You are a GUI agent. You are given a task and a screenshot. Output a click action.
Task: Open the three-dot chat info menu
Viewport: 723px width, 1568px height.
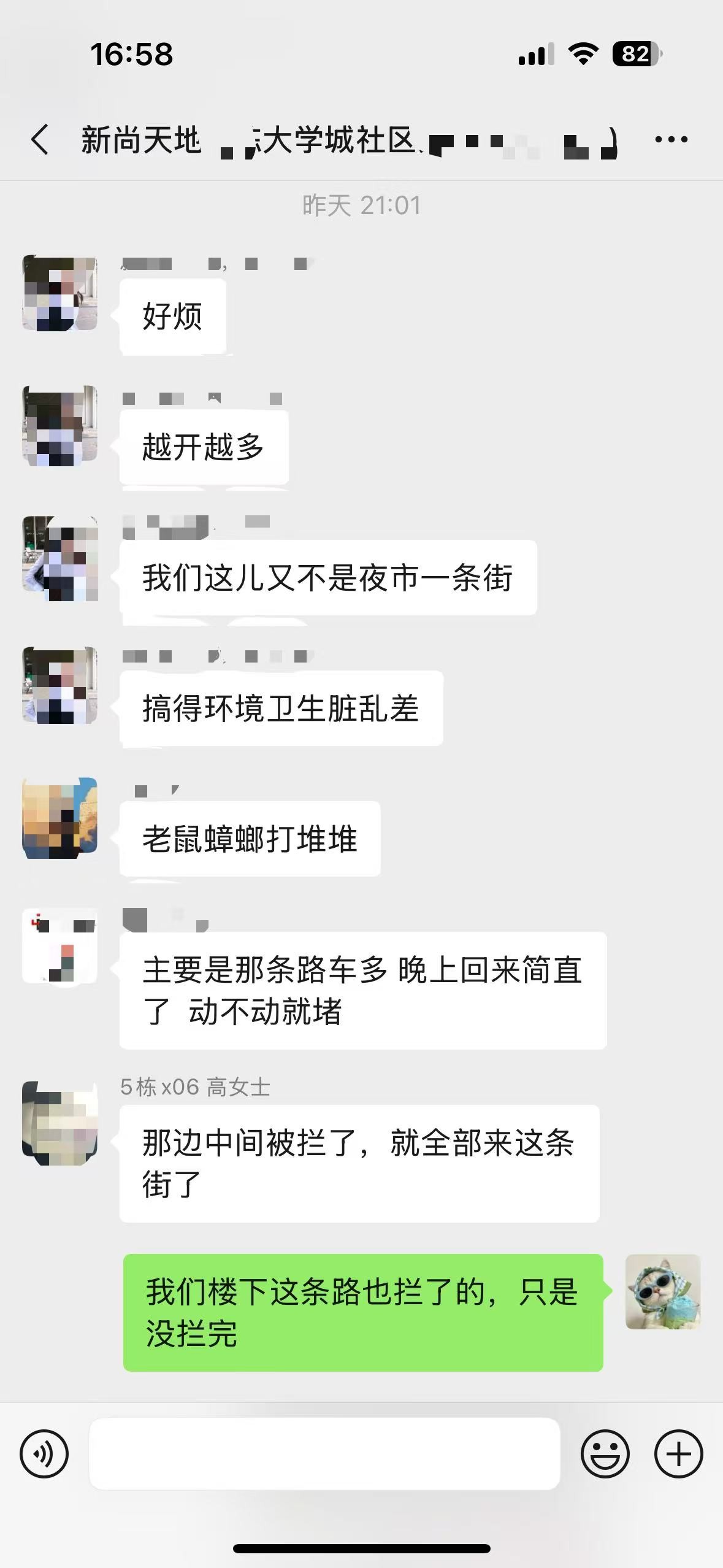coord(671,139)
